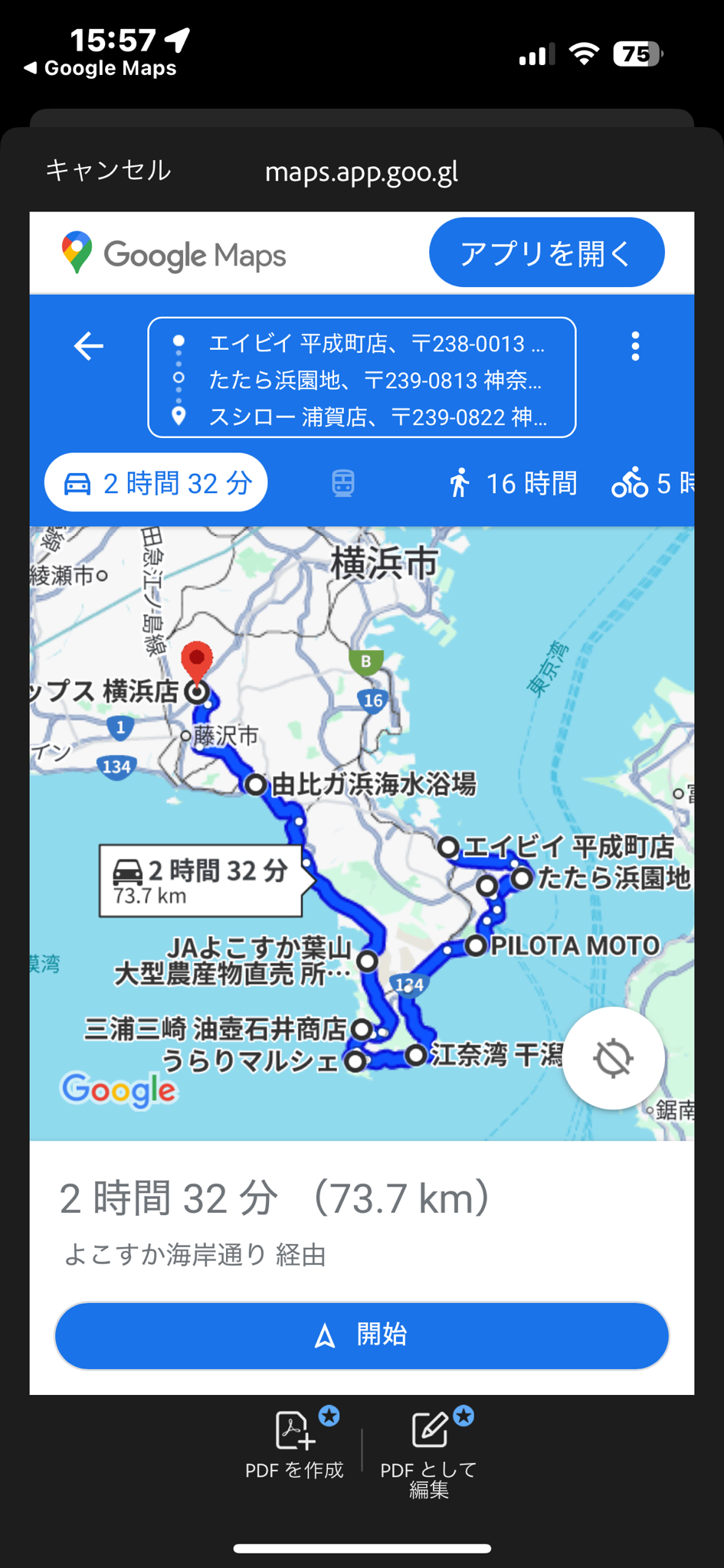Tap キャンセル to close the sheet
The image size is (724, 1568).
click(108, 170)
